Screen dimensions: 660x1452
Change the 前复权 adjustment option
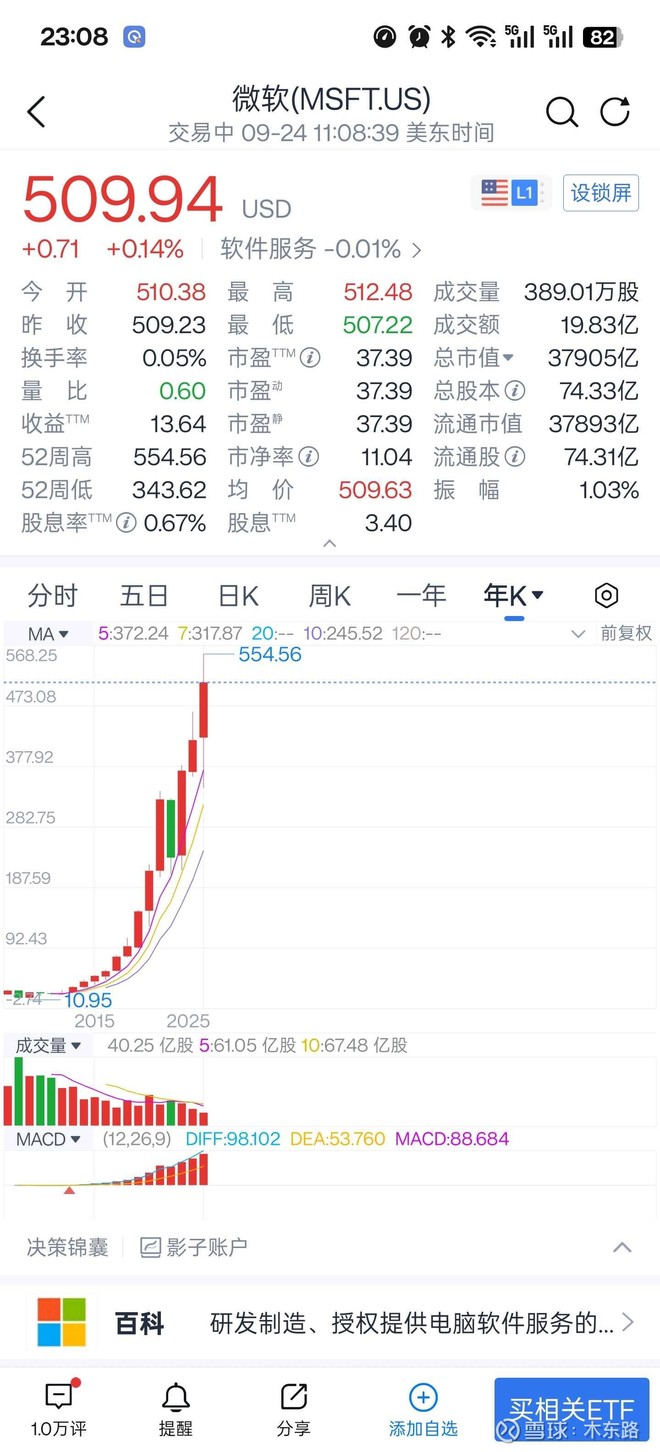point(626,633)
